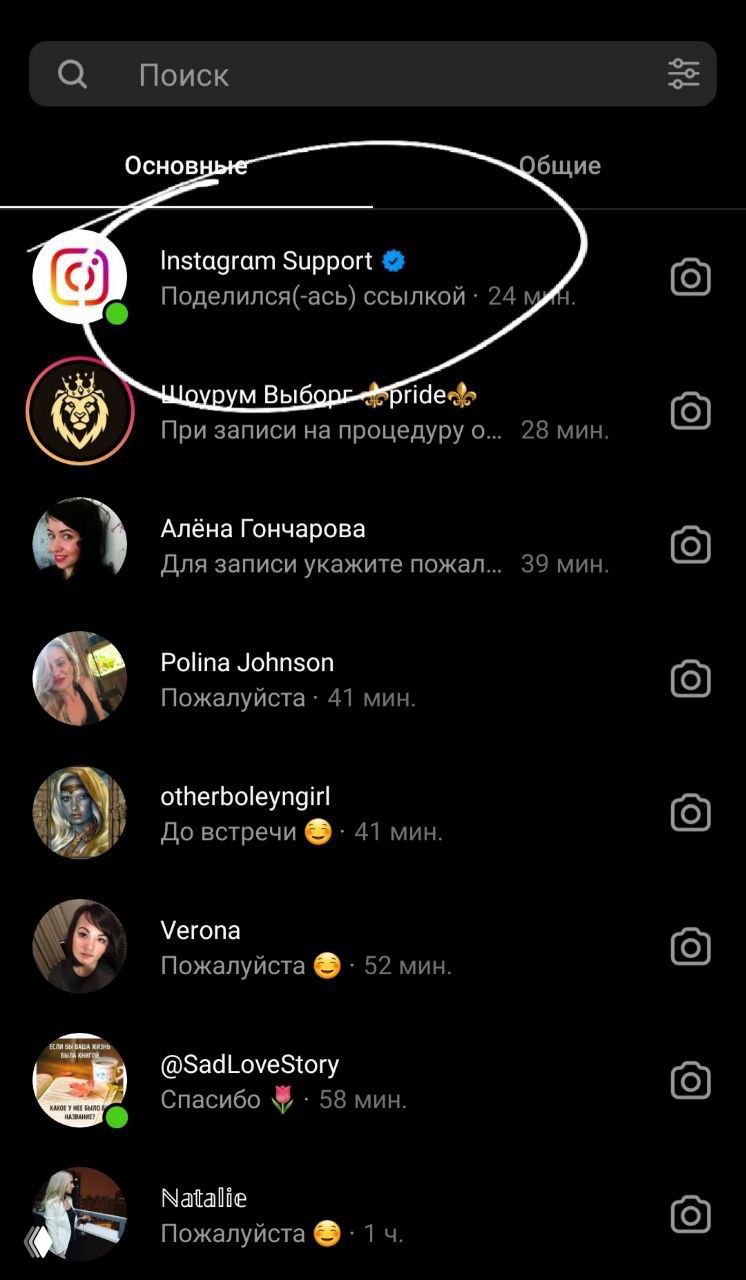Click the green online dot on Instagram Support avatar
This screenshot has height=1280, width=746.
116,314
